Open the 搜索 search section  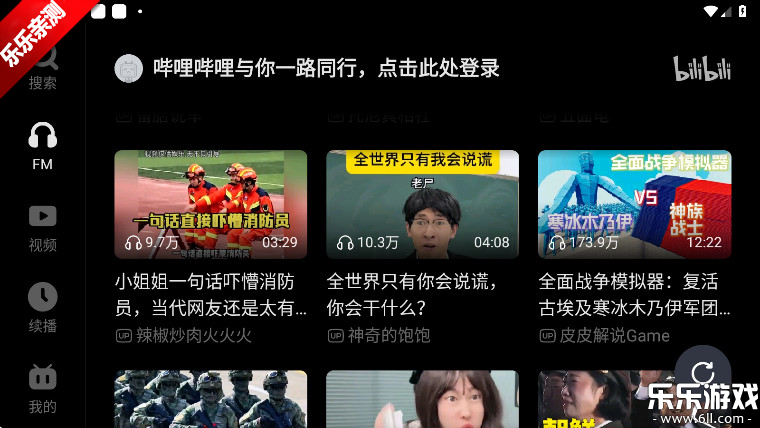(42, 70)
